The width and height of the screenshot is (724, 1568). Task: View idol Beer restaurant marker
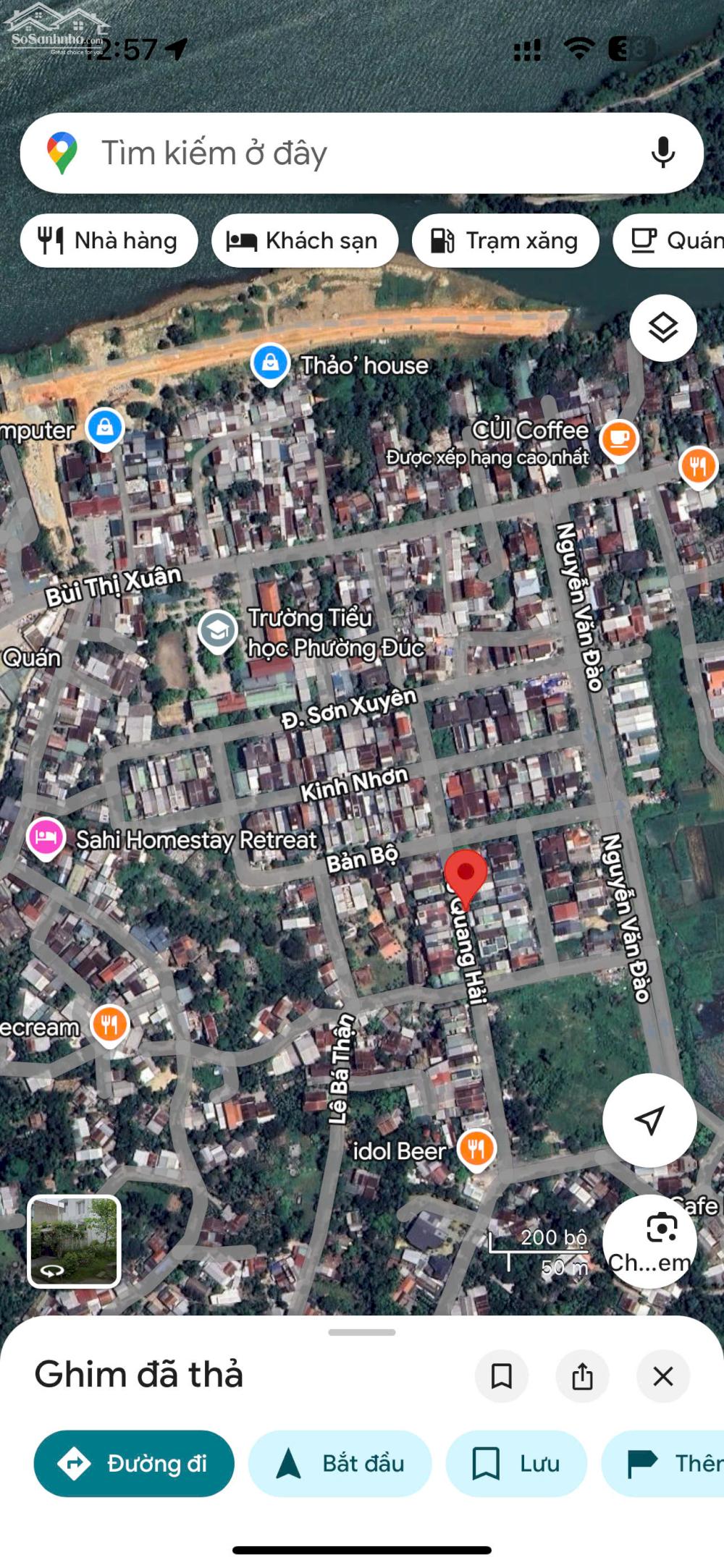pyautogui.click(x=476, y=1148)
